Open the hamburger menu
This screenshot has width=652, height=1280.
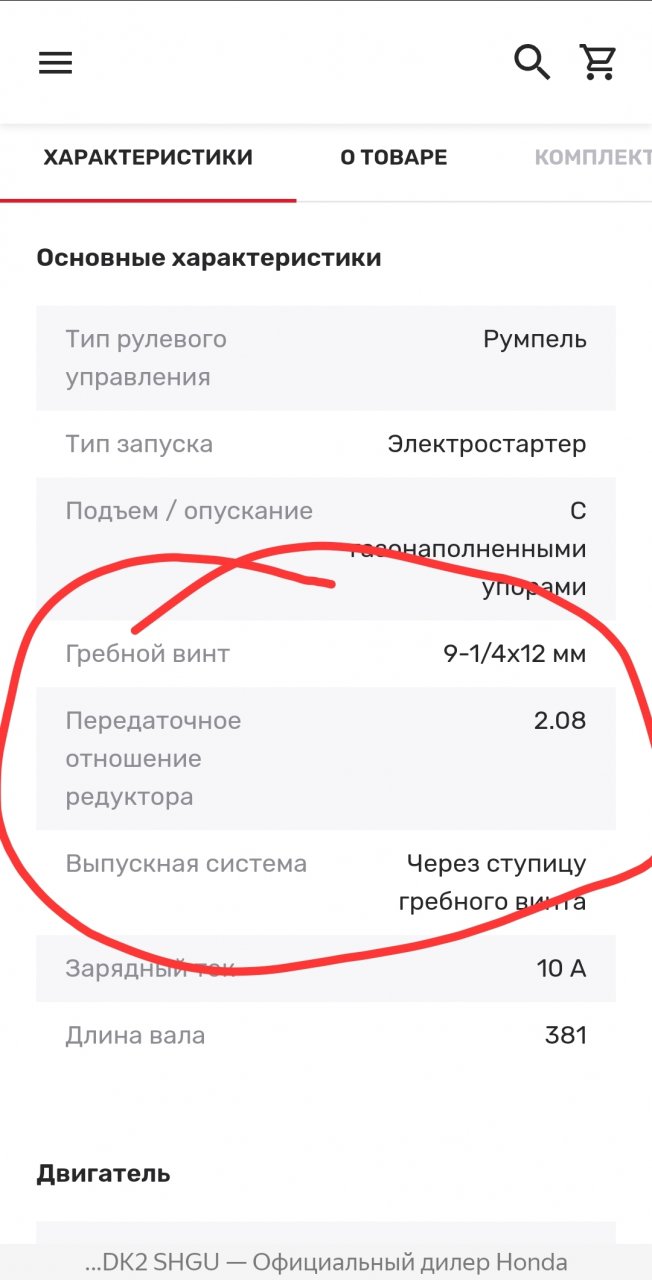point(56,63)
